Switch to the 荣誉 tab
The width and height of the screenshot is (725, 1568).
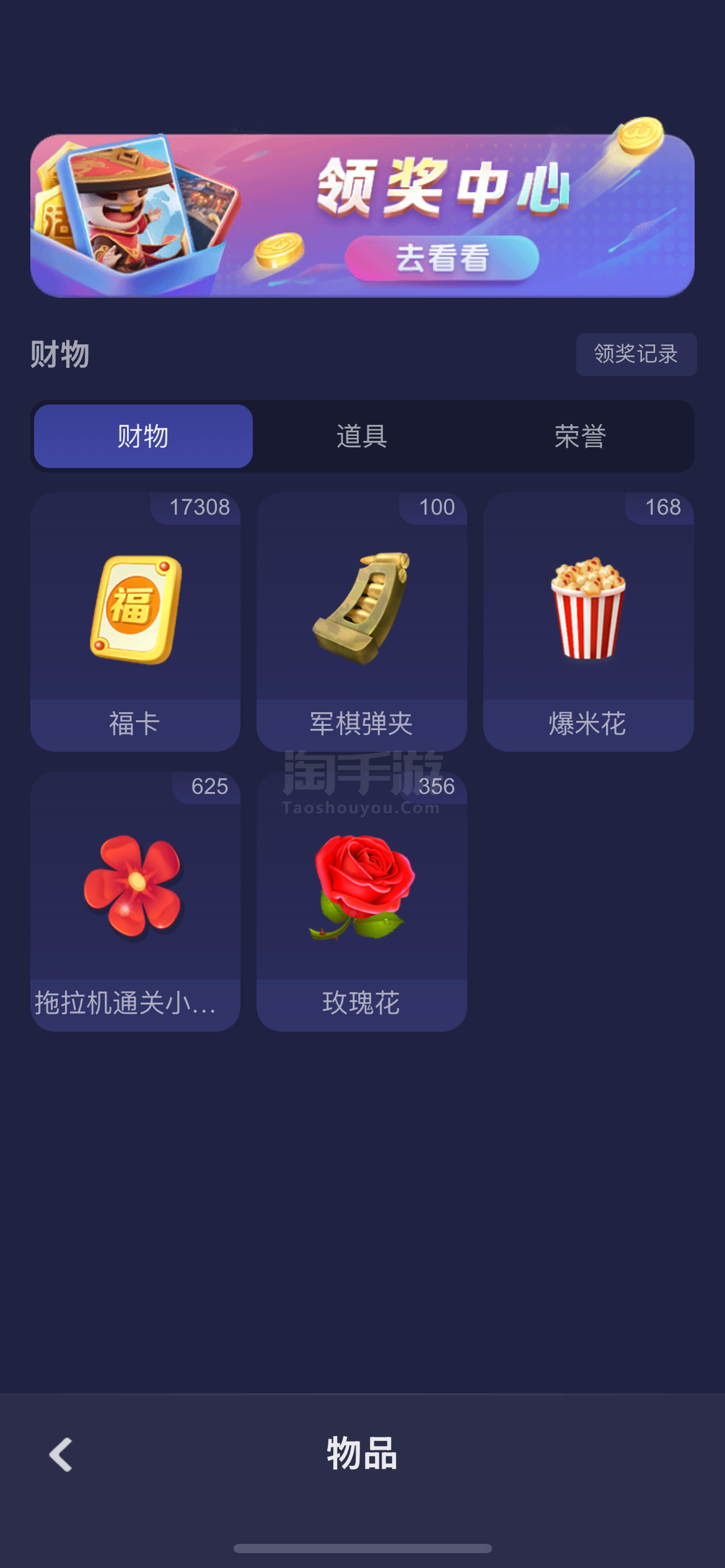click(x=581, y=436)
